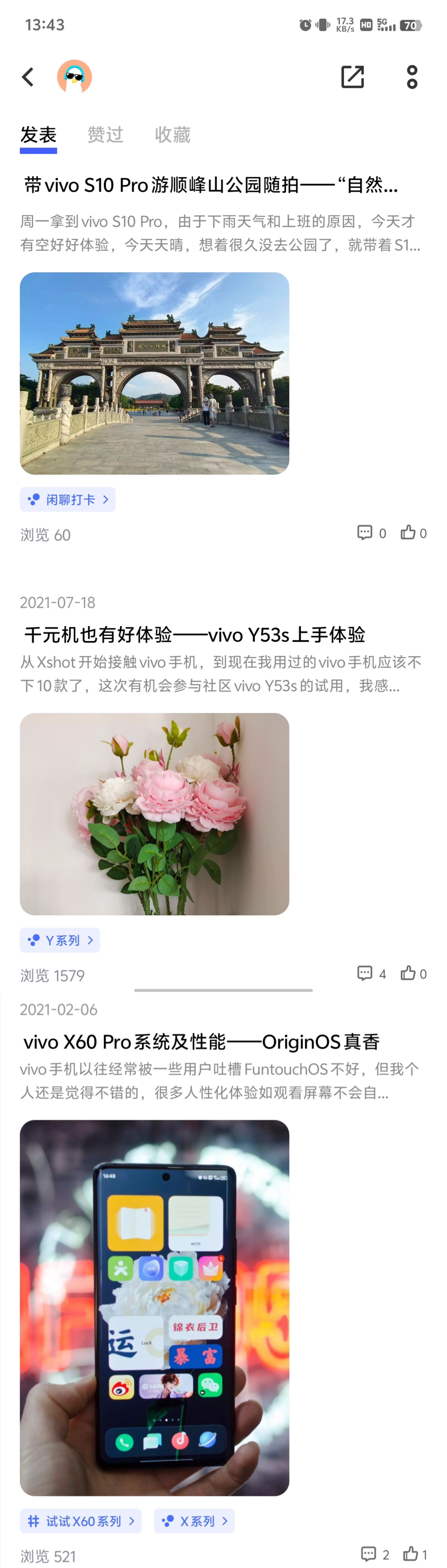Switch to the 赞过 tab
The width and height of the screenshot is (447, 1568).
coord(105,135)
